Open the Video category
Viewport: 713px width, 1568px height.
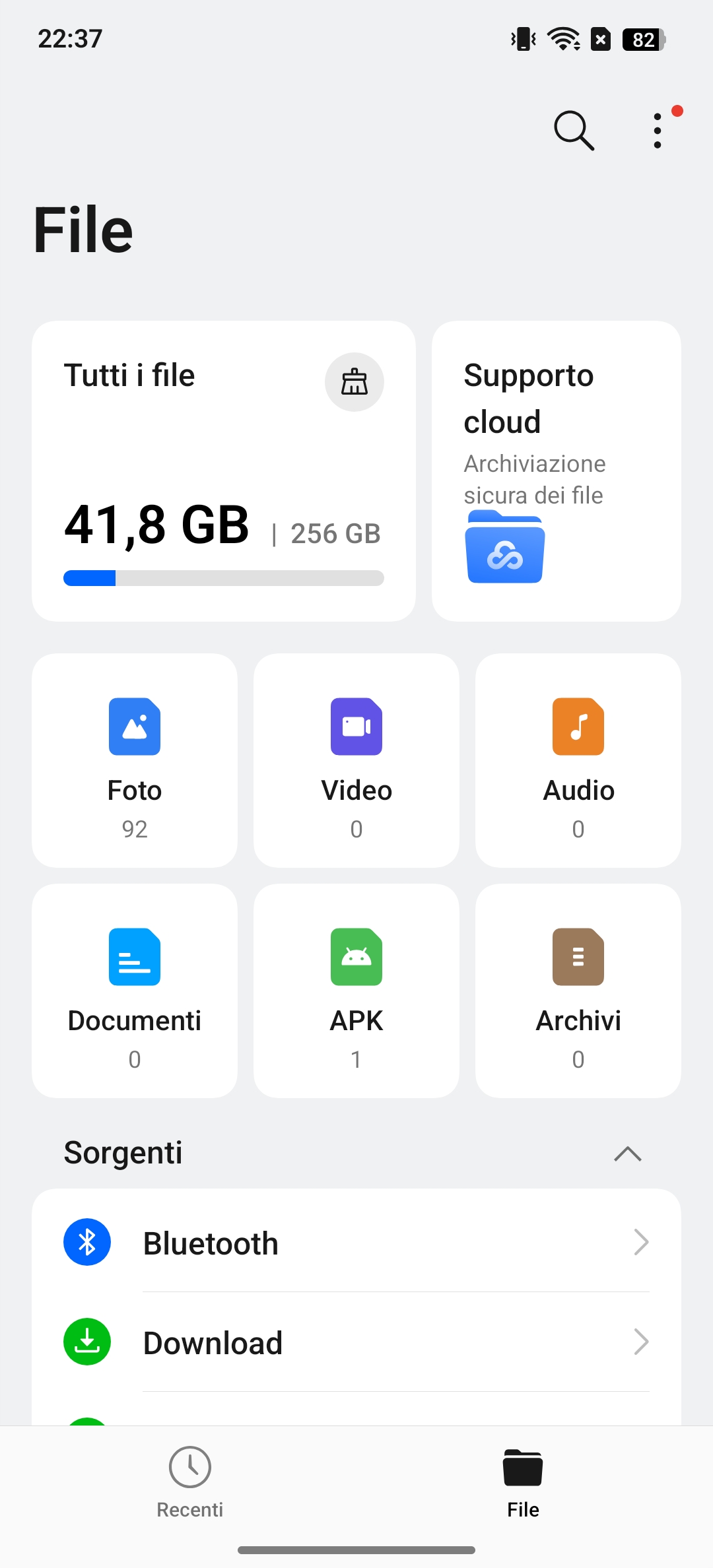(356, 760)
